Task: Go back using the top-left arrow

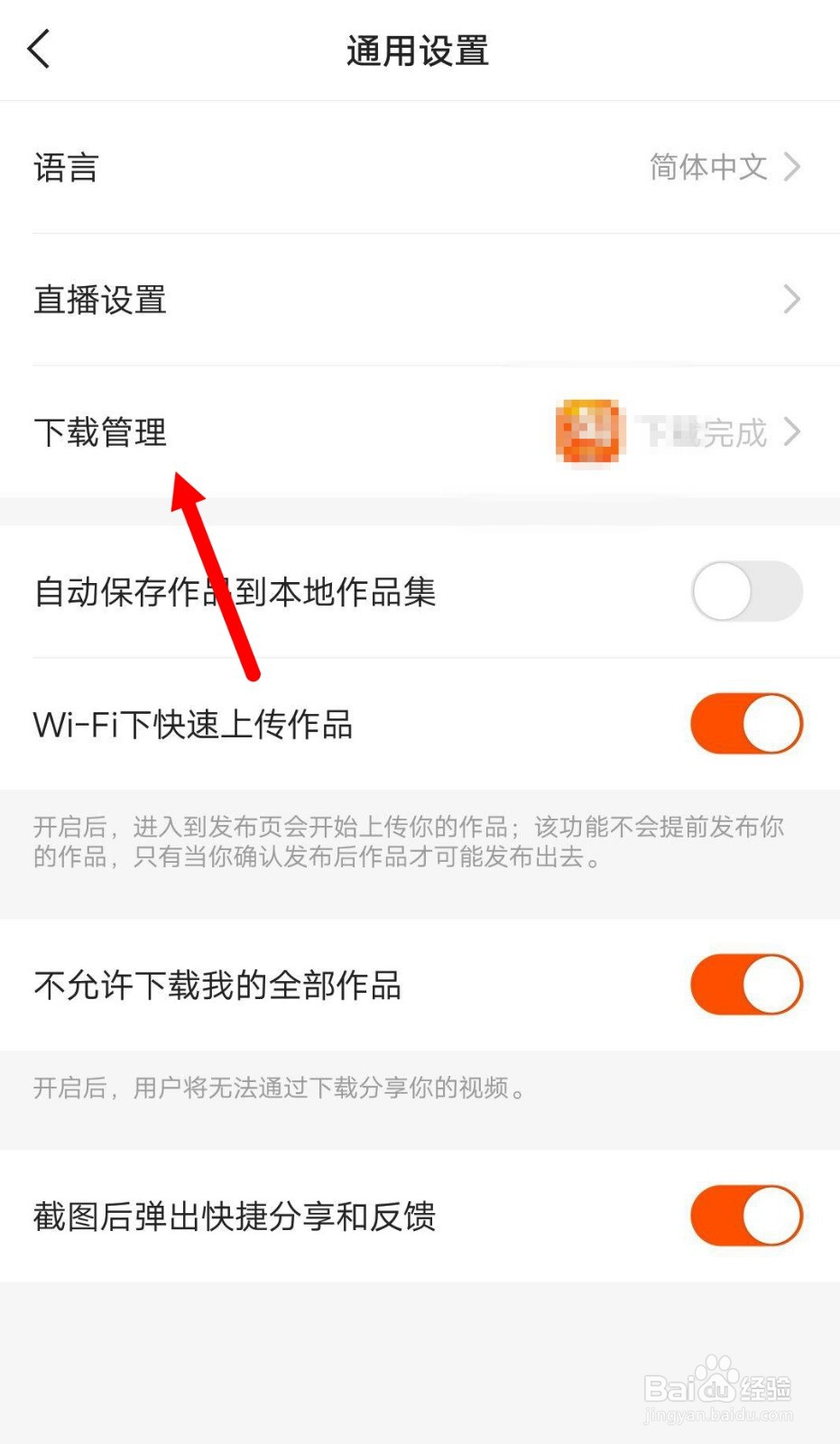Action: coord(38,50)
